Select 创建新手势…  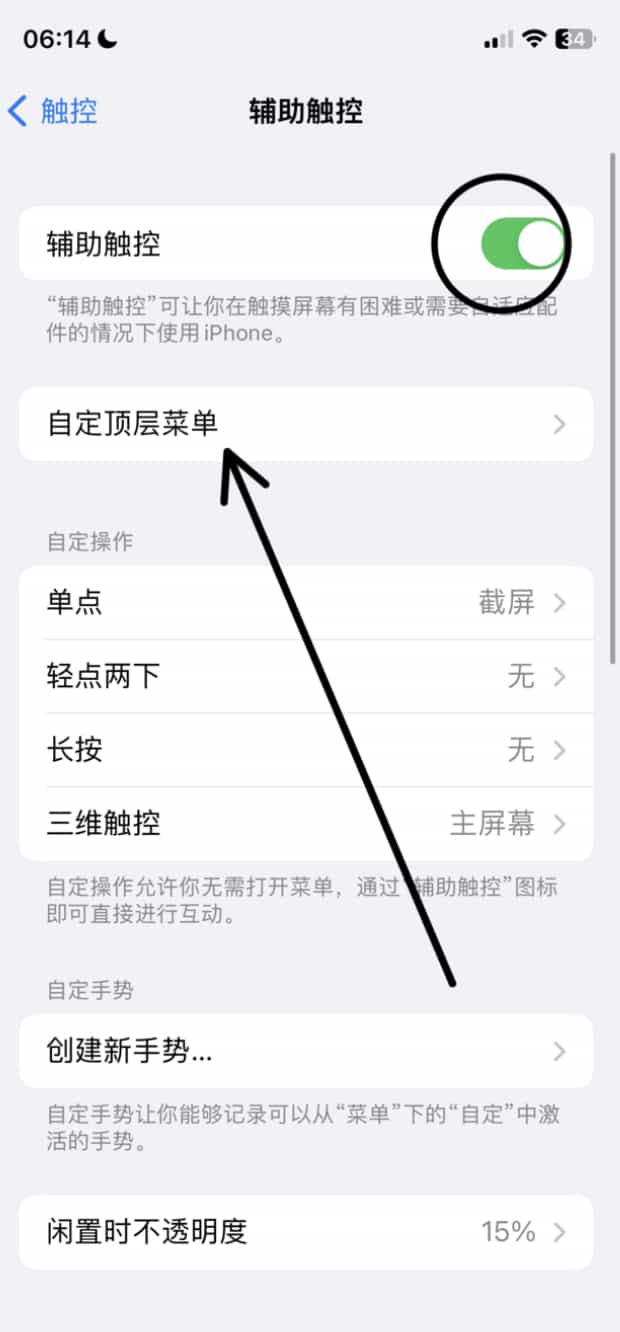[306, 1051]
